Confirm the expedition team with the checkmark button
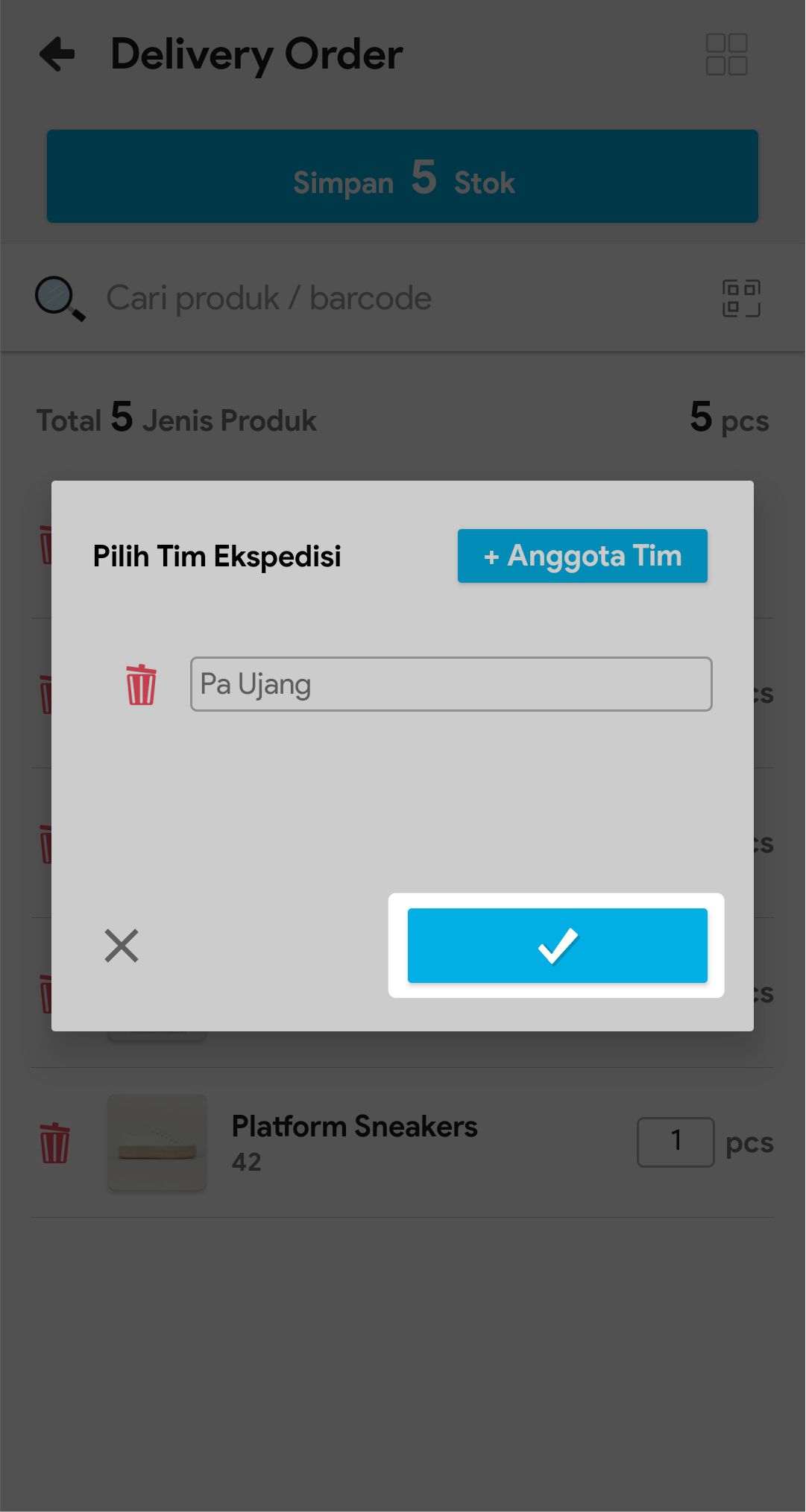The width and height of the screenshot is (806, 1512). click(557, 945)
